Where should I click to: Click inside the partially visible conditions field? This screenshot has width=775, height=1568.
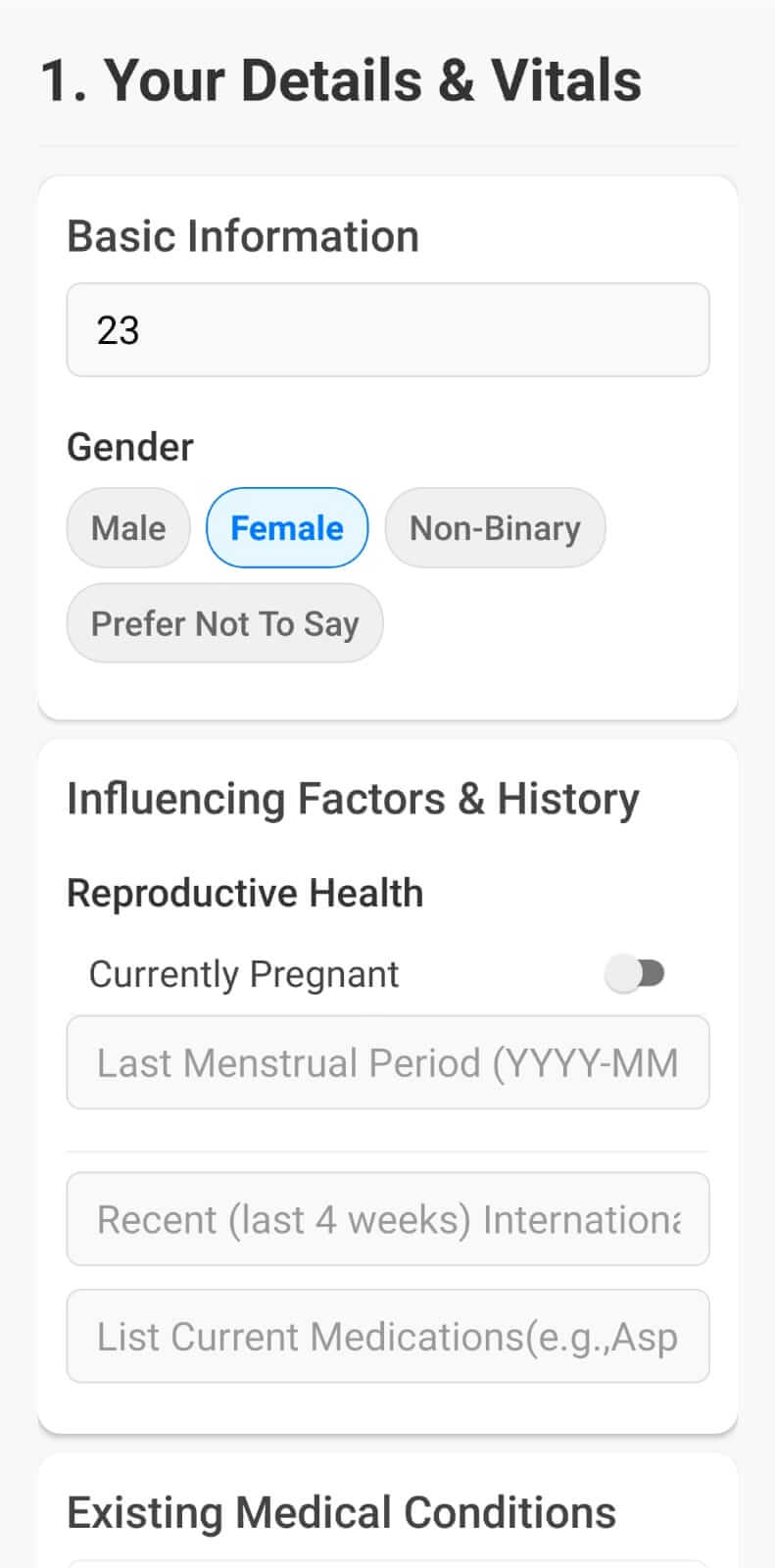(x=387, y=1561)
